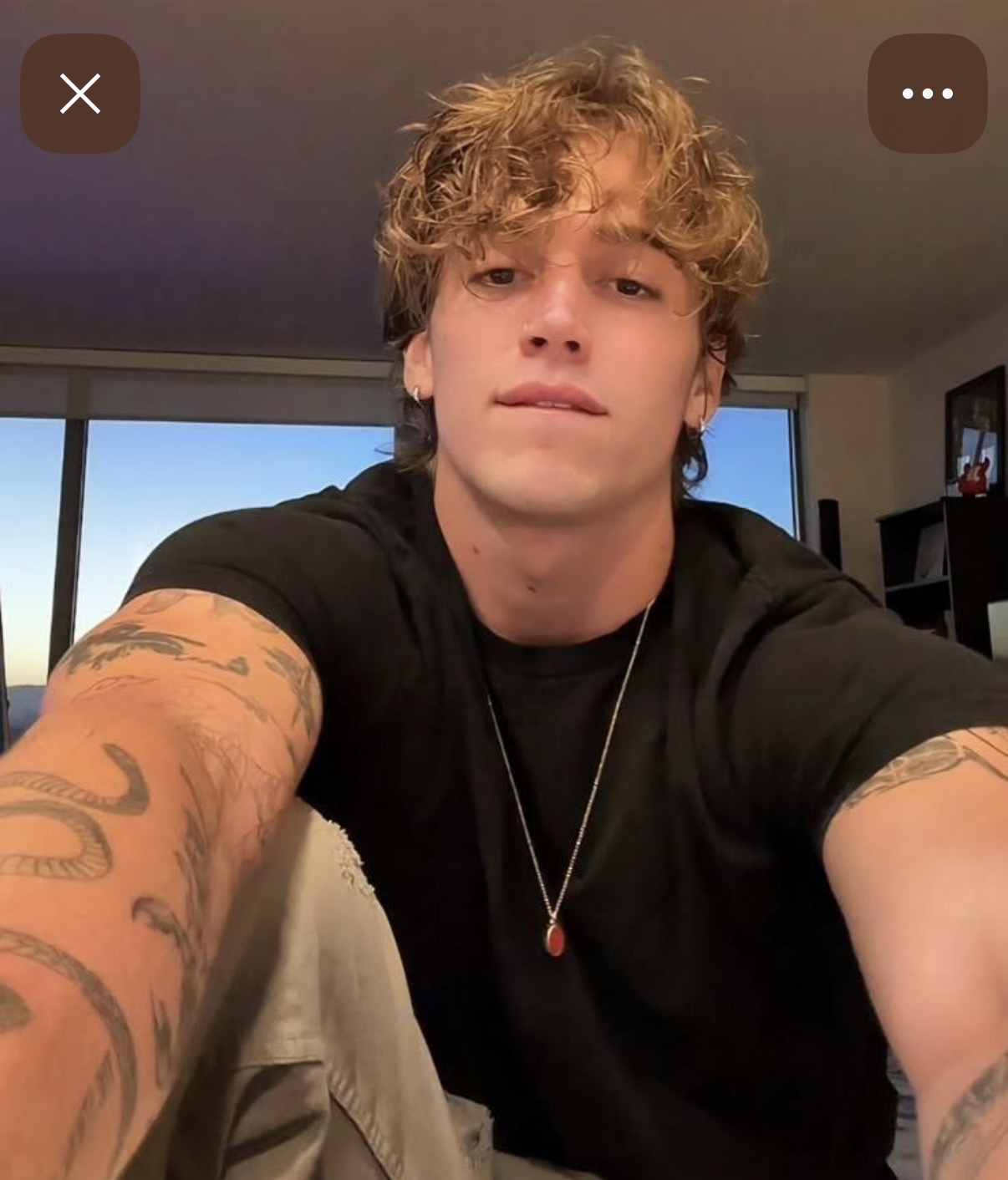The height and width of the screenshot is (1180, 1008).
Task: Open the three-dot more options menu
Action: coord(927,94)
